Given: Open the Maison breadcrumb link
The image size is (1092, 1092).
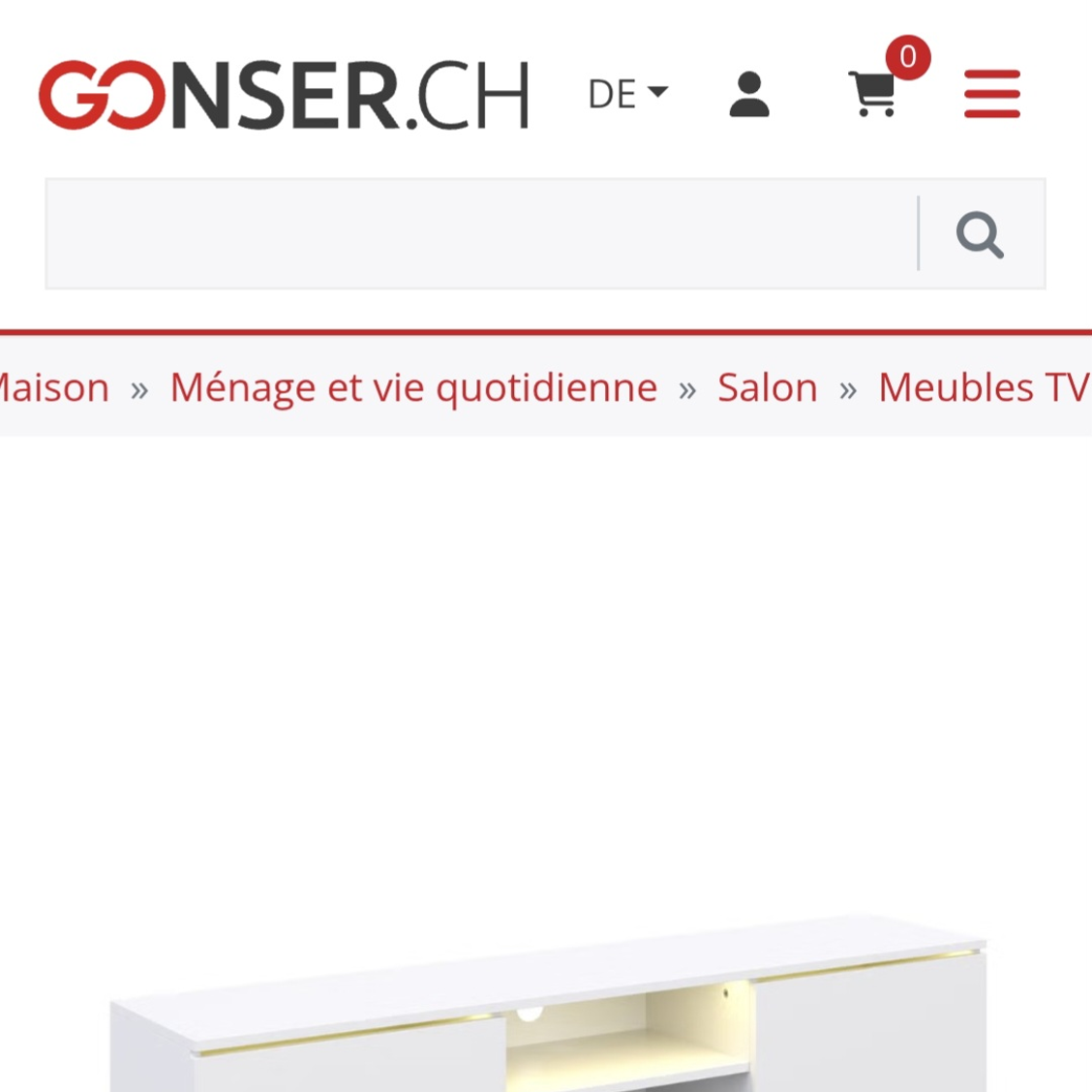Looking at the screenshot, I should pyautogui.click(x=54, y=388).
